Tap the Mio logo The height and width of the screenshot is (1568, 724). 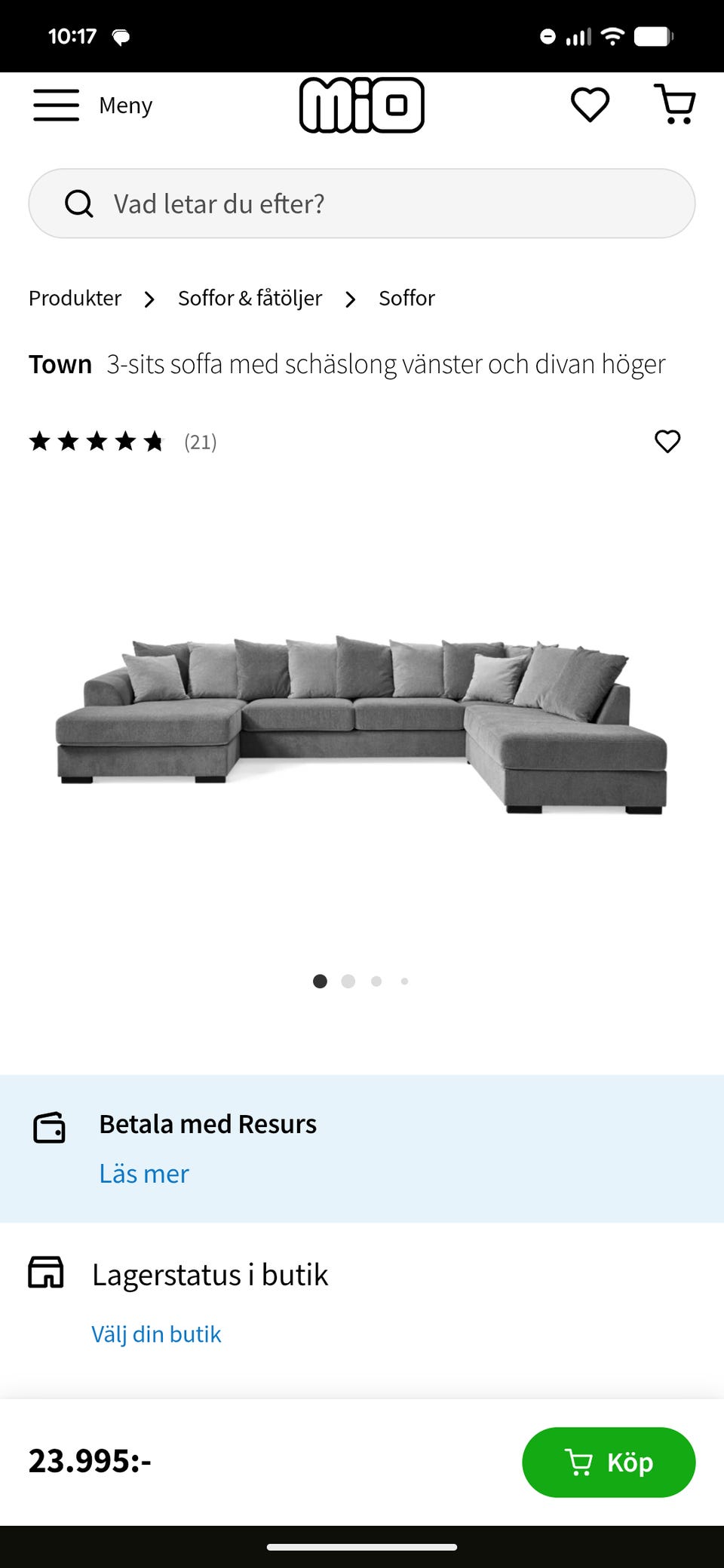coord(362,105)
